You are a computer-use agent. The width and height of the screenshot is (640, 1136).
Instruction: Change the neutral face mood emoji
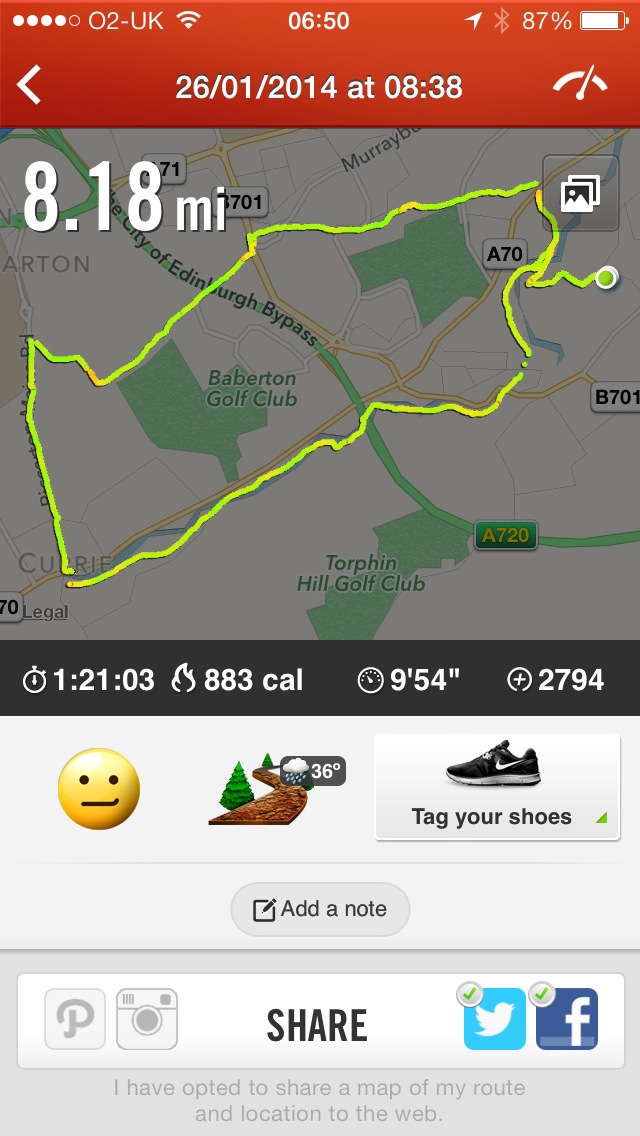pyautogui.click(x=99, y=790)
